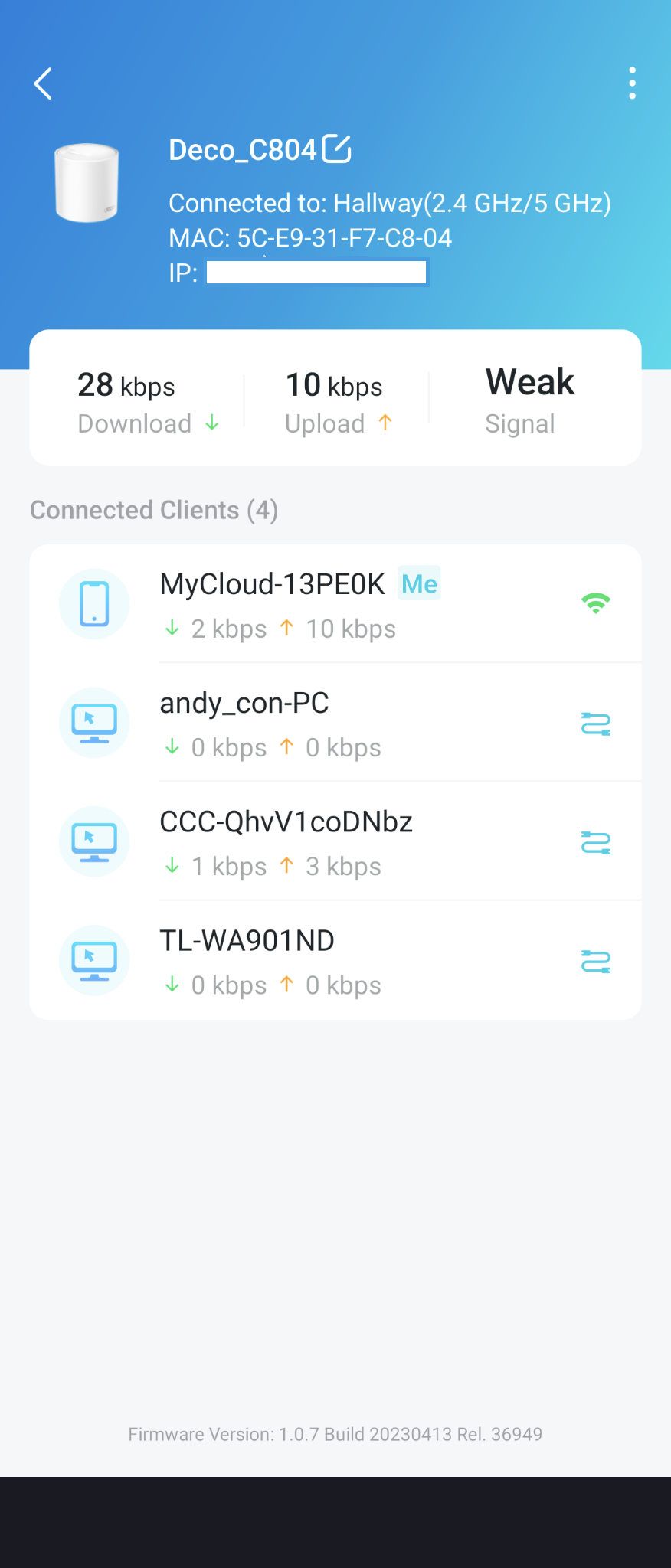The height and width of the screenshot is (1568, 671).
Task: View andy_con-PC client details
Action: click(x=335, y=723)
